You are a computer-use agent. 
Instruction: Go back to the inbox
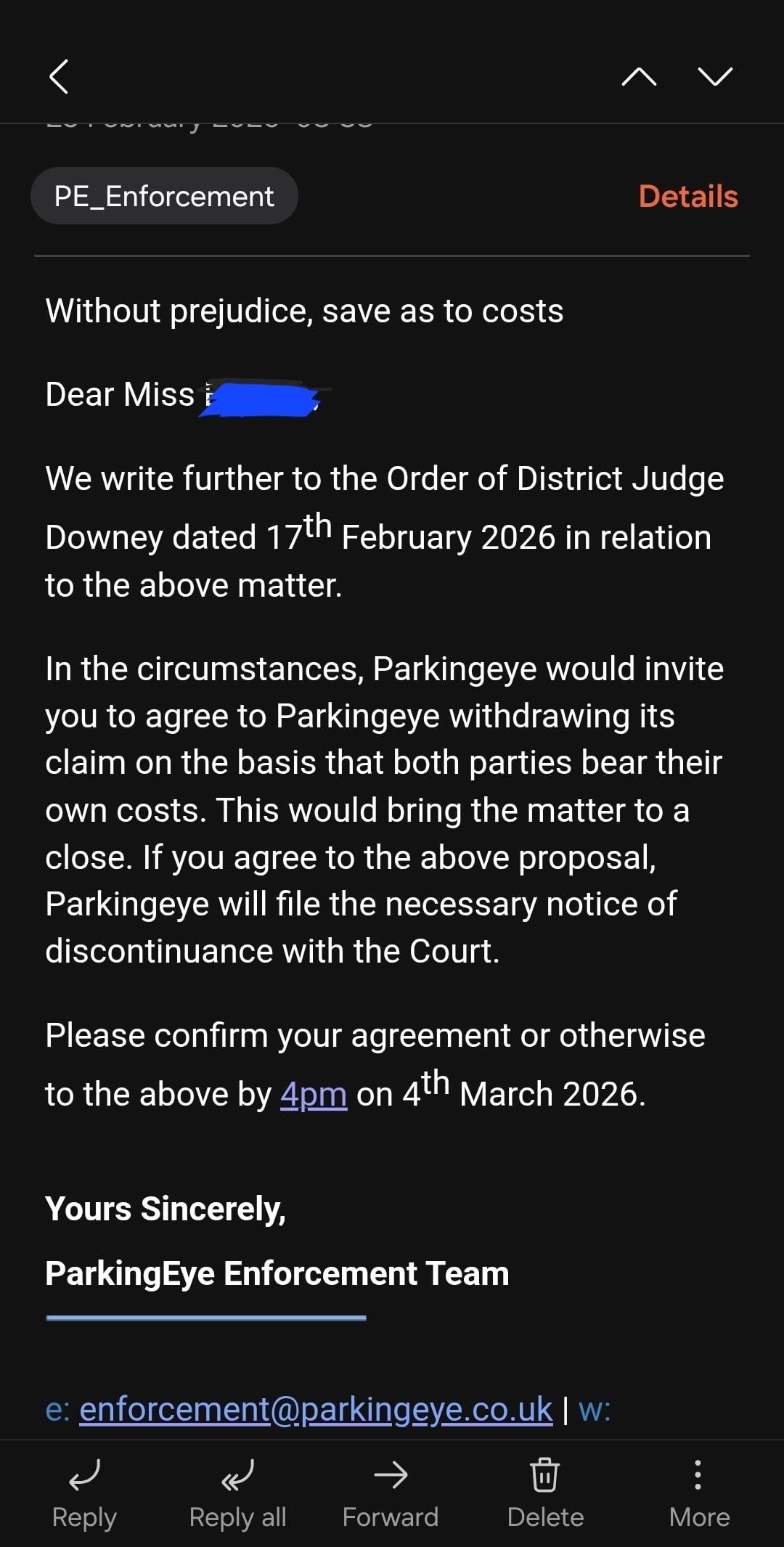coord(59,76)
